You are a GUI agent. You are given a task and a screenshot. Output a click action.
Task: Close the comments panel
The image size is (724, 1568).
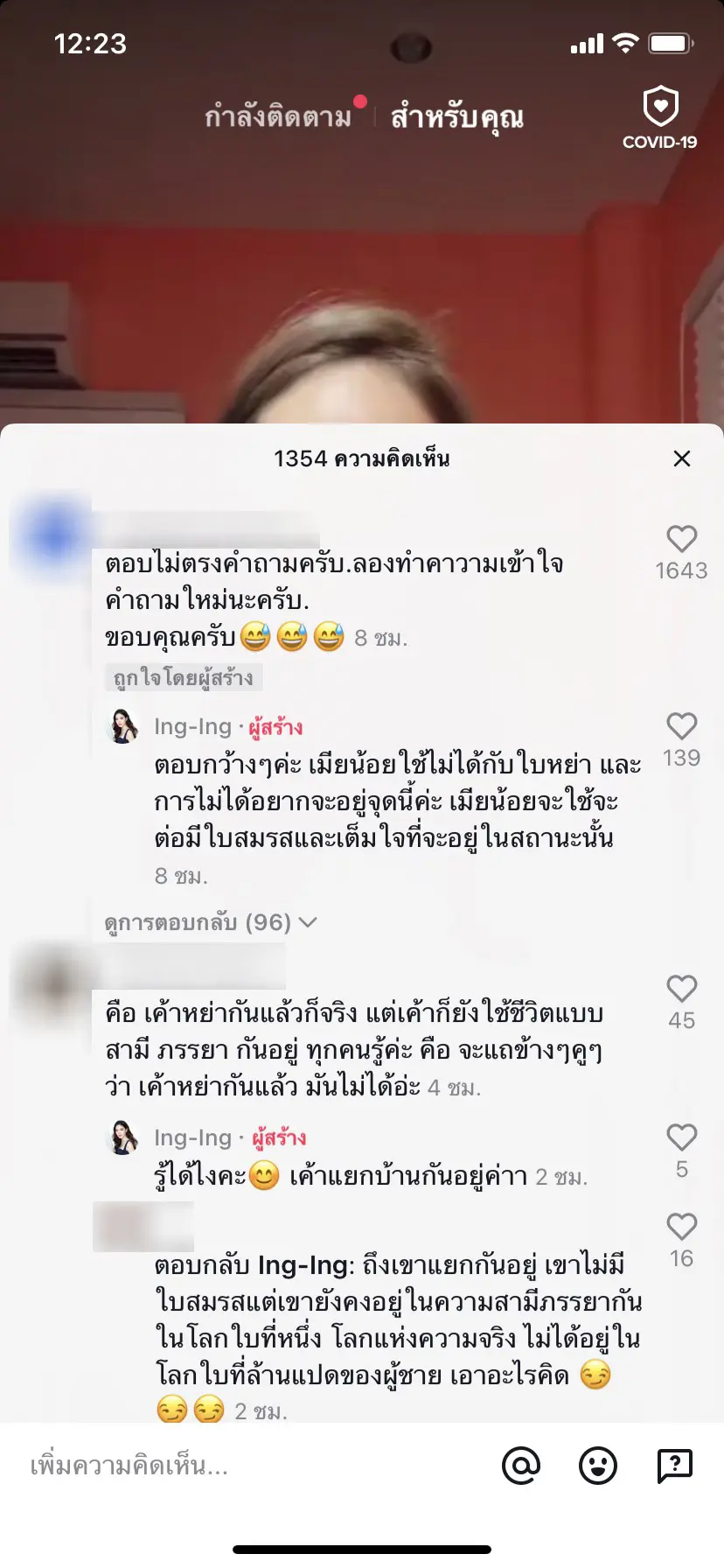pos(682,458)
